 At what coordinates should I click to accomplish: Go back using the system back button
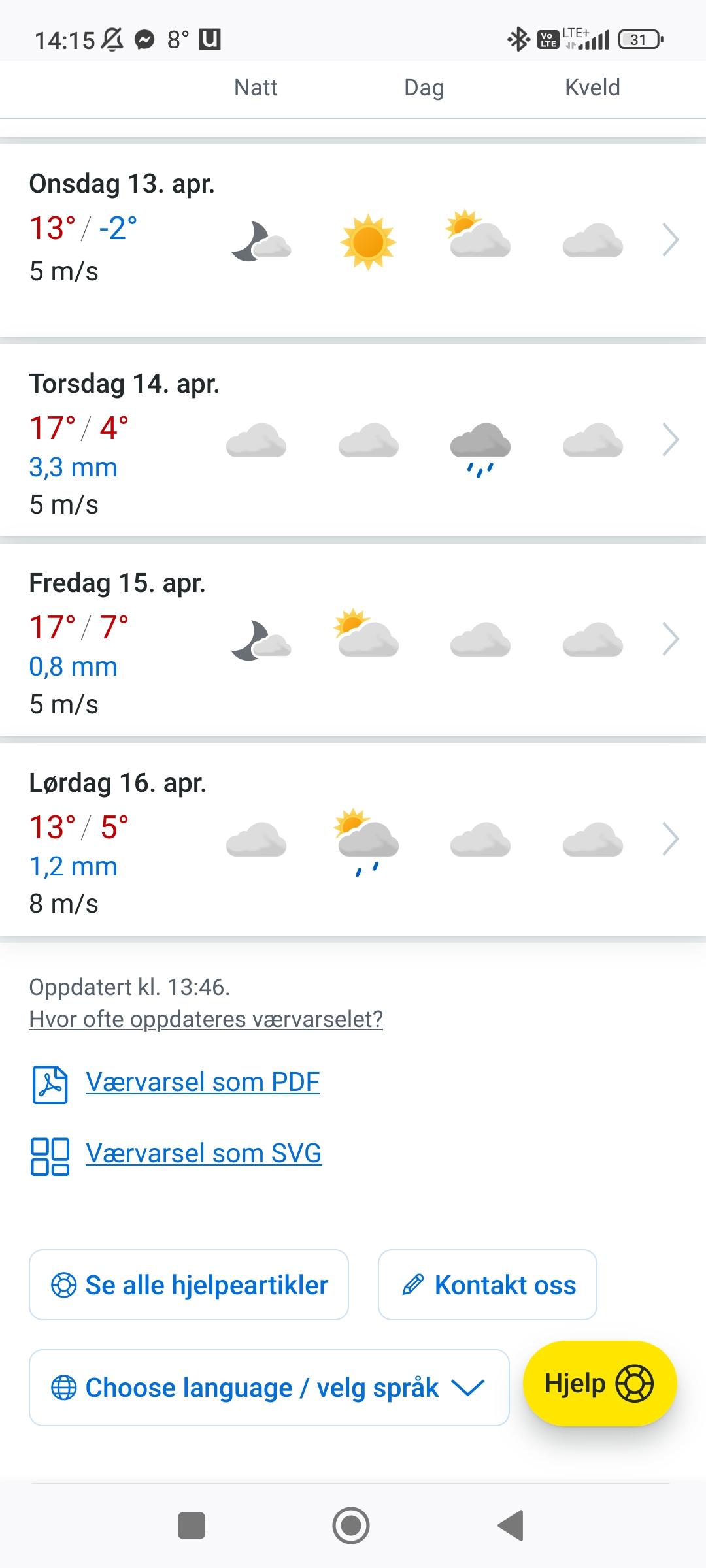point(511,1526)
